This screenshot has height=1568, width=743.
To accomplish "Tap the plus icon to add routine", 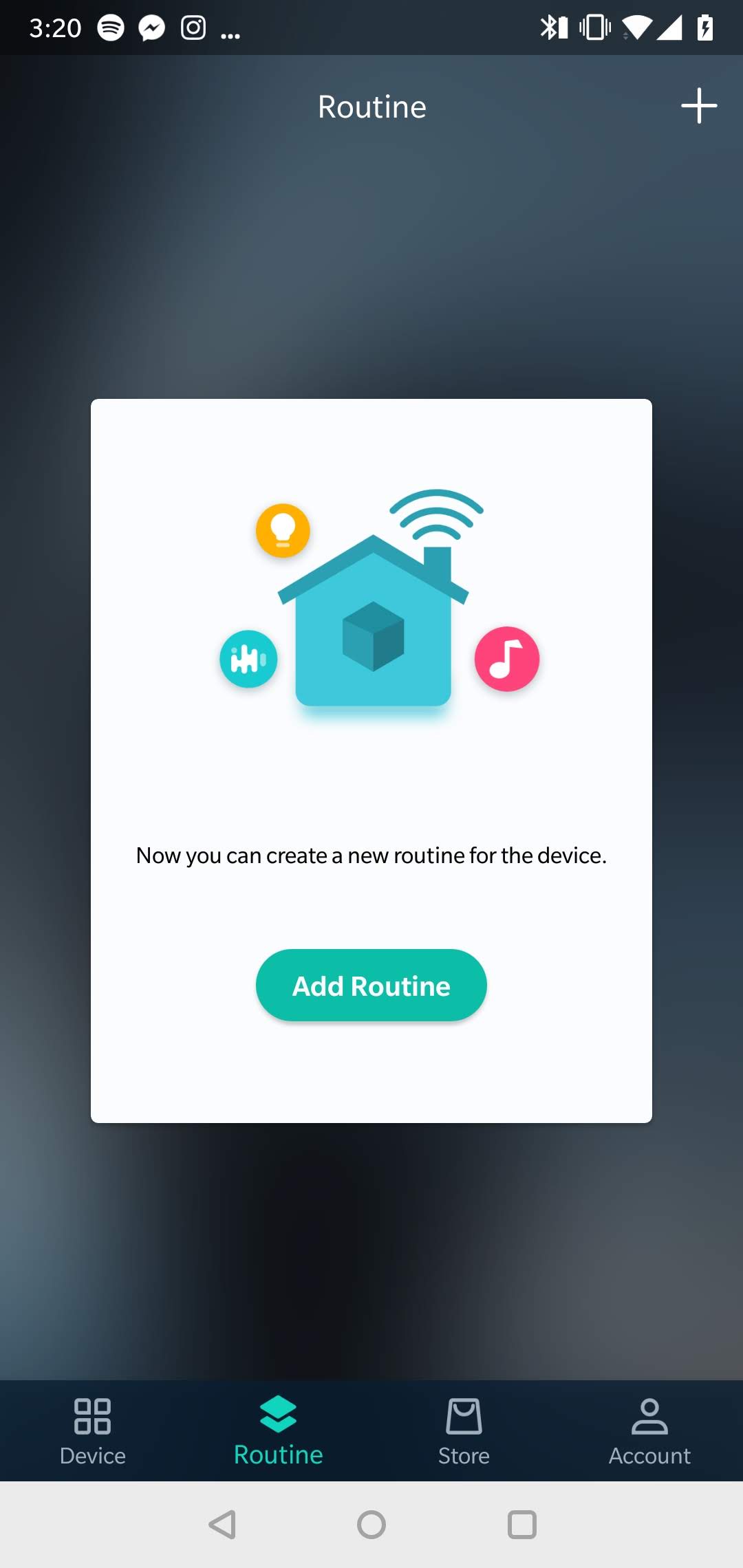I will point(699,106).
